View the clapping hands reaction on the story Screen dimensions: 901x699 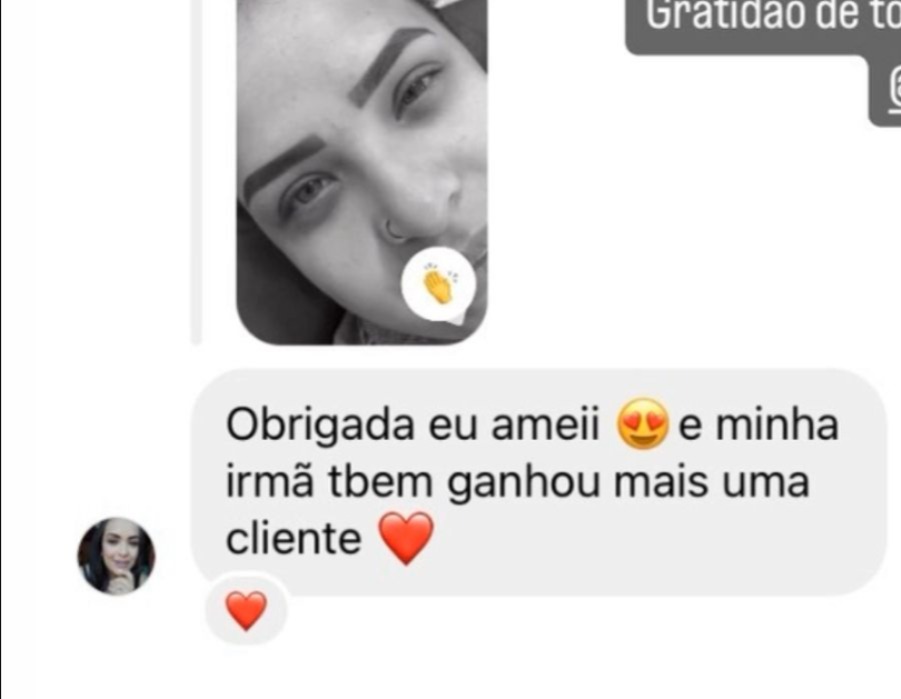coord(437,285)
